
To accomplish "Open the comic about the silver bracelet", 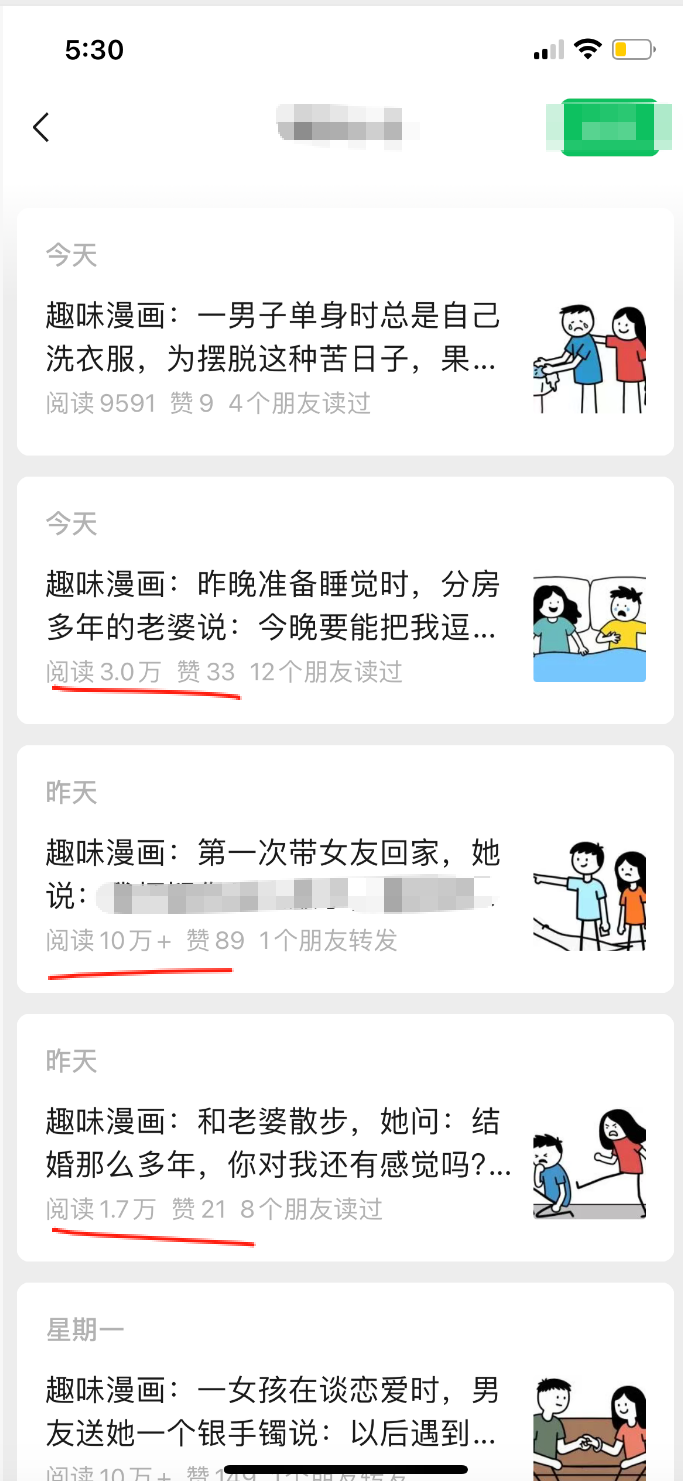I will point(272,1412).
